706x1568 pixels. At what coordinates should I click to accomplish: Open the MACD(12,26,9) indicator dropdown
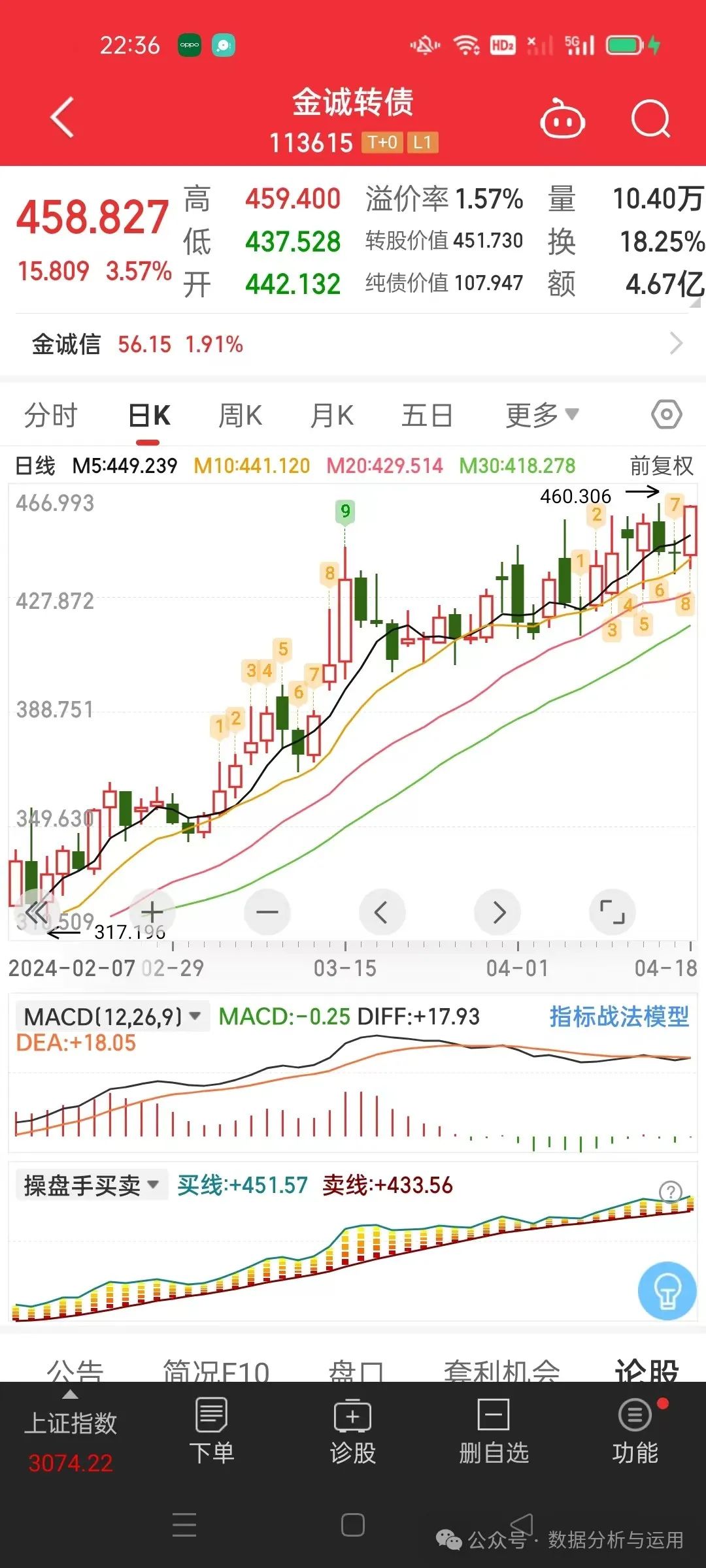pyautogui.click(x=112, y=1017)
